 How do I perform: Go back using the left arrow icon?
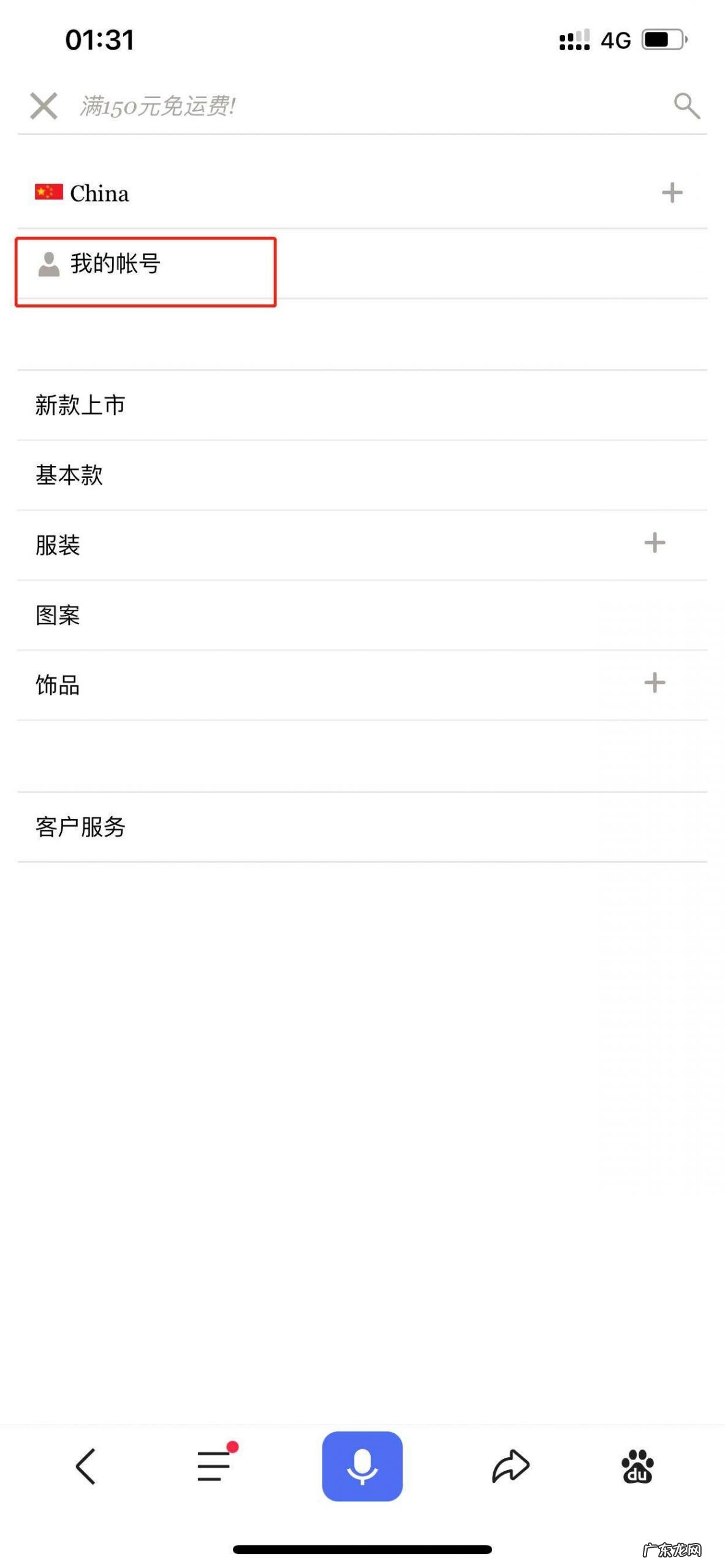coord(85,1466)
